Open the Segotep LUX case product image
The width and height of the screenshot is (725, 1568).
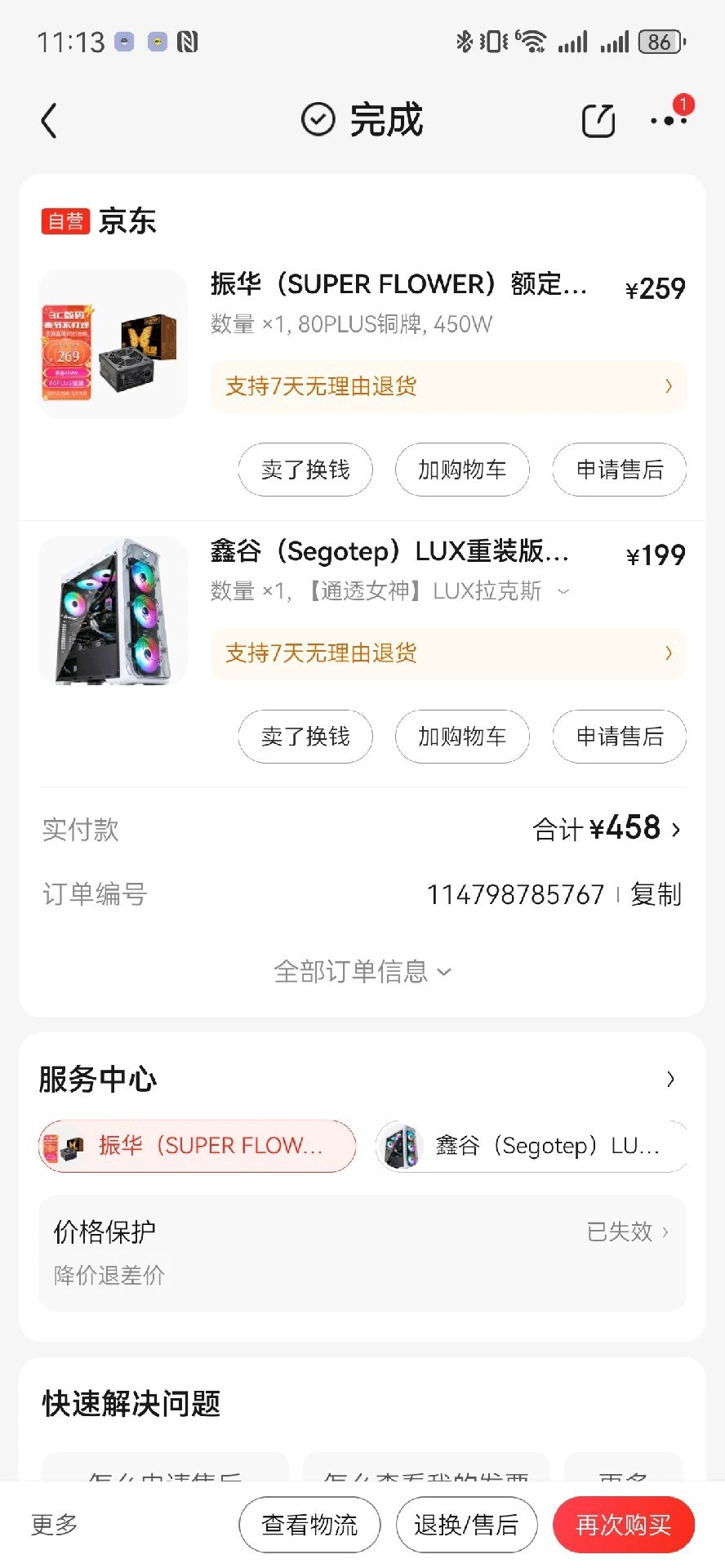coord(113,610)
